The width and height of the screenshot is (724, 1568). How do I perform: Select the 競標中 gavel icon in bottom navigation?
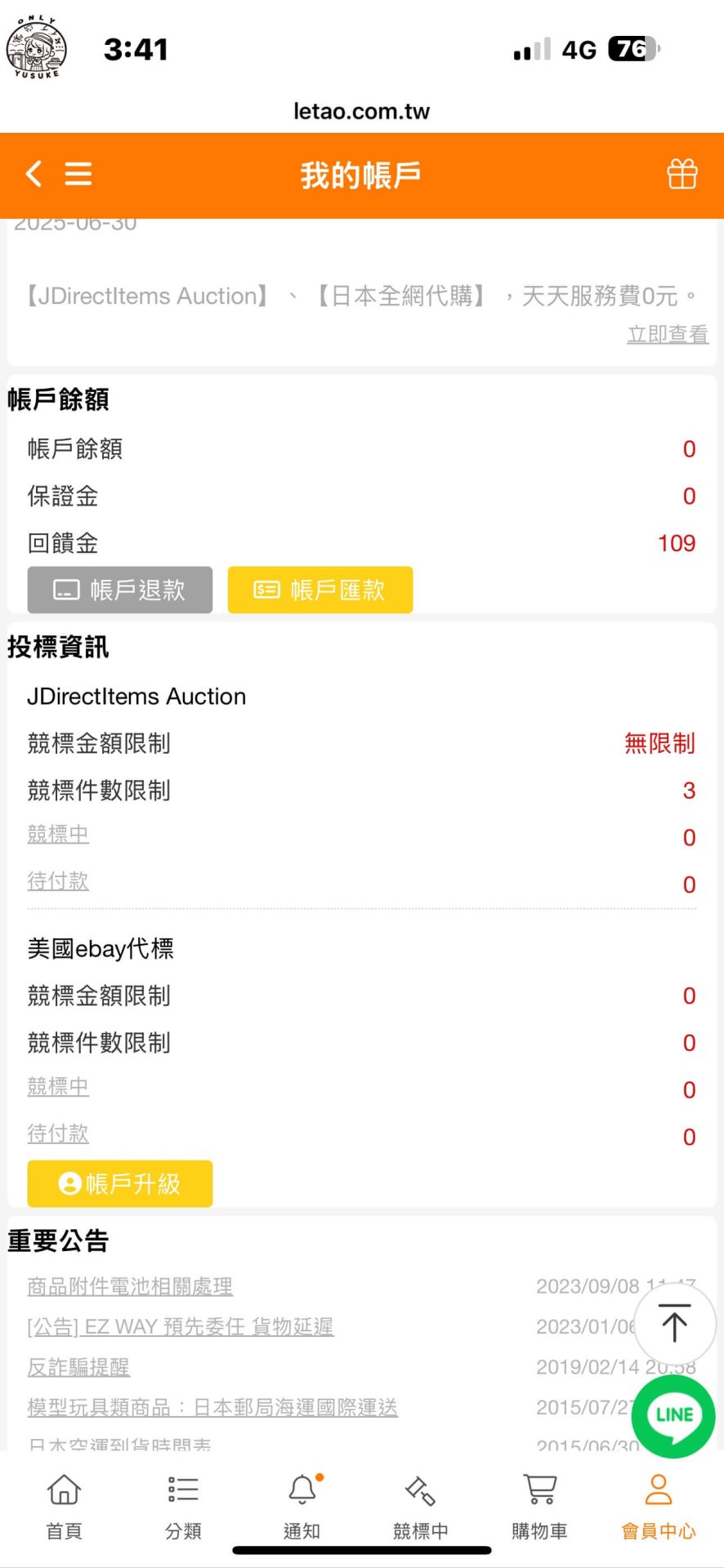(419, 1503)
